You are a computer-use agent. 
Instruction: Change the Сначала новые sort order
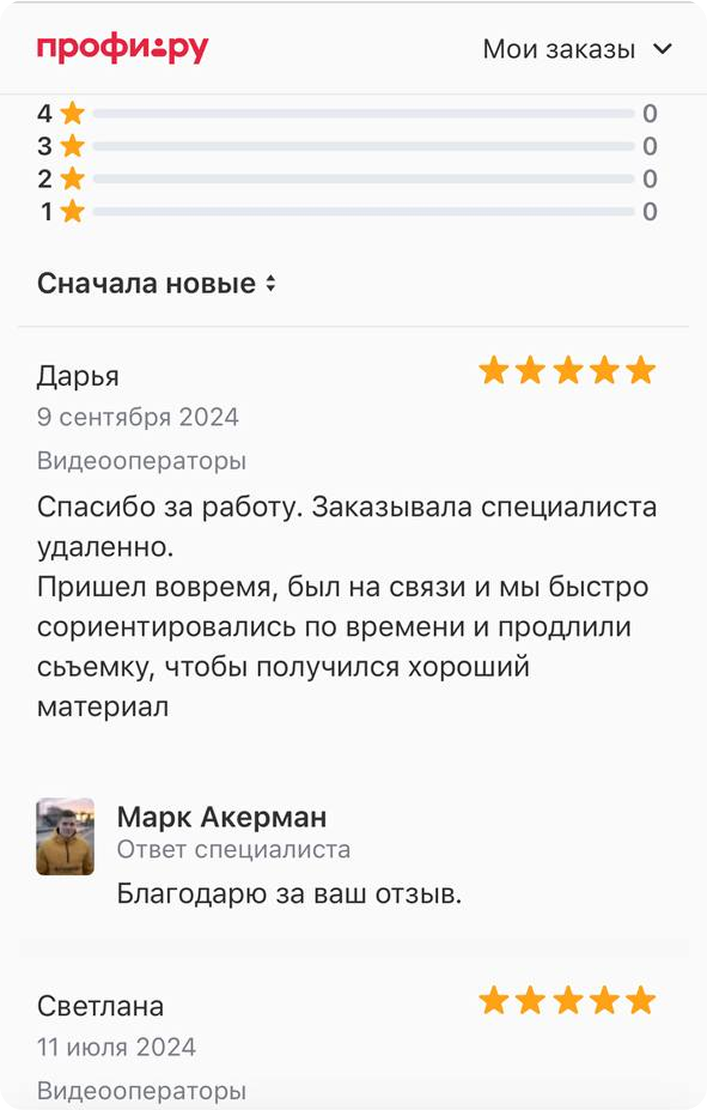pyautogui.click(x=156, y=284)
